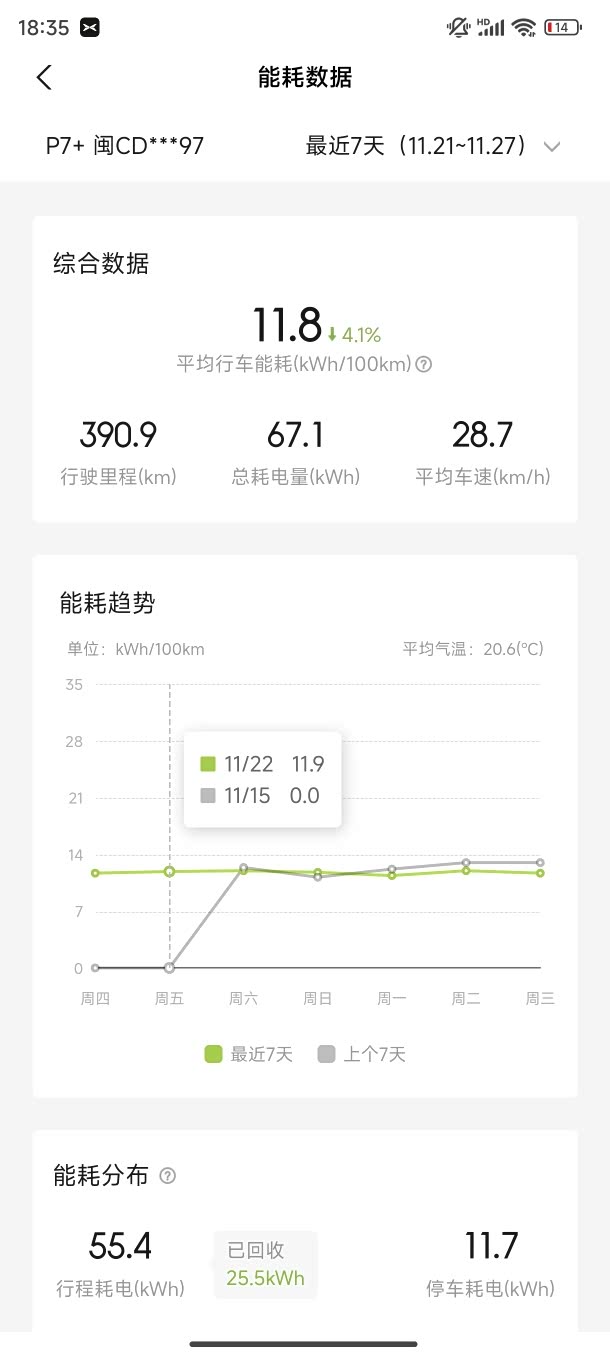Select the 周二 data point on the chart

click(x=466, y=870)
